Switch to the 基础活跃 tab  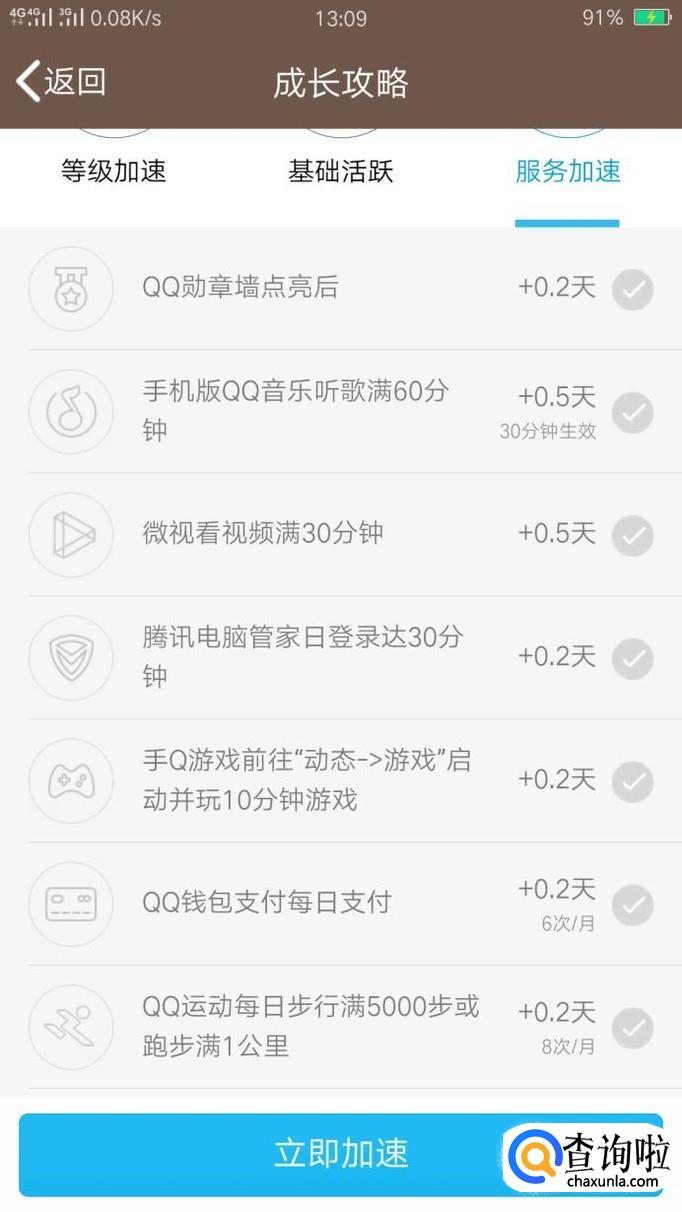click(340, 171)
